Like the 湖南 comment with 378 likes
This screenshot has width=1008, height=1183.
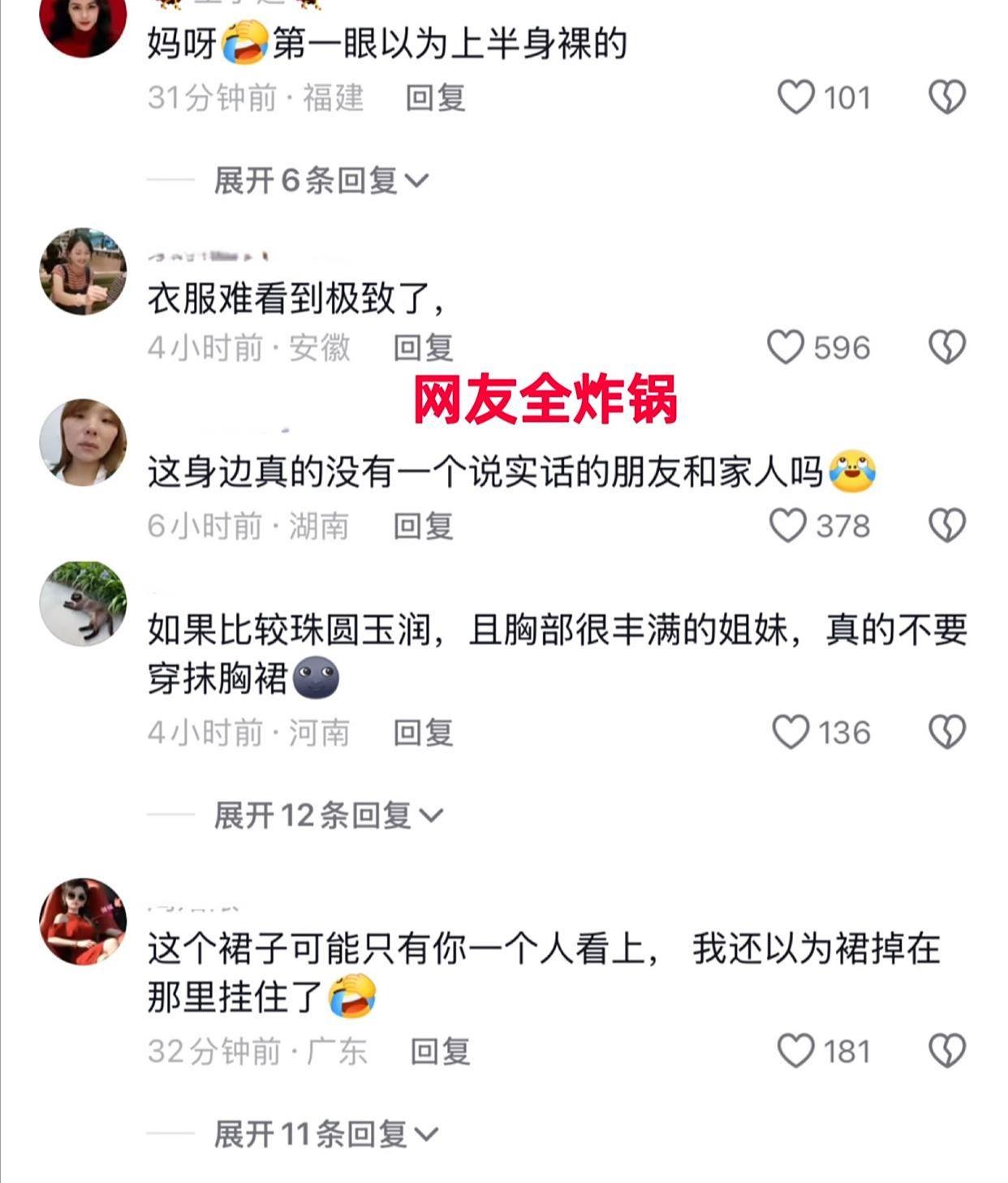(787, 526)
